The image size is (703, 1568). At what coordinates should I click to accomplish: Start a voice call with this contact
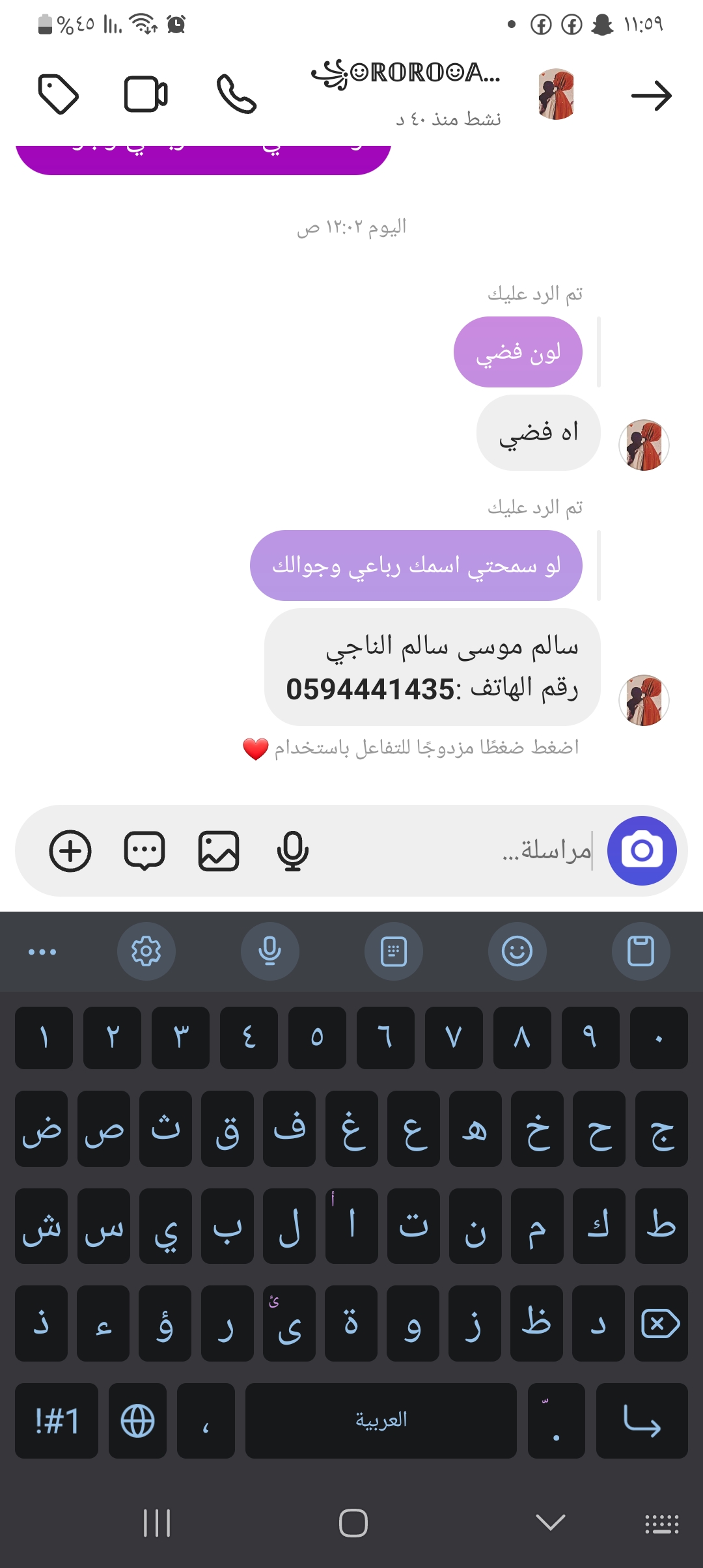pos(236,94)
